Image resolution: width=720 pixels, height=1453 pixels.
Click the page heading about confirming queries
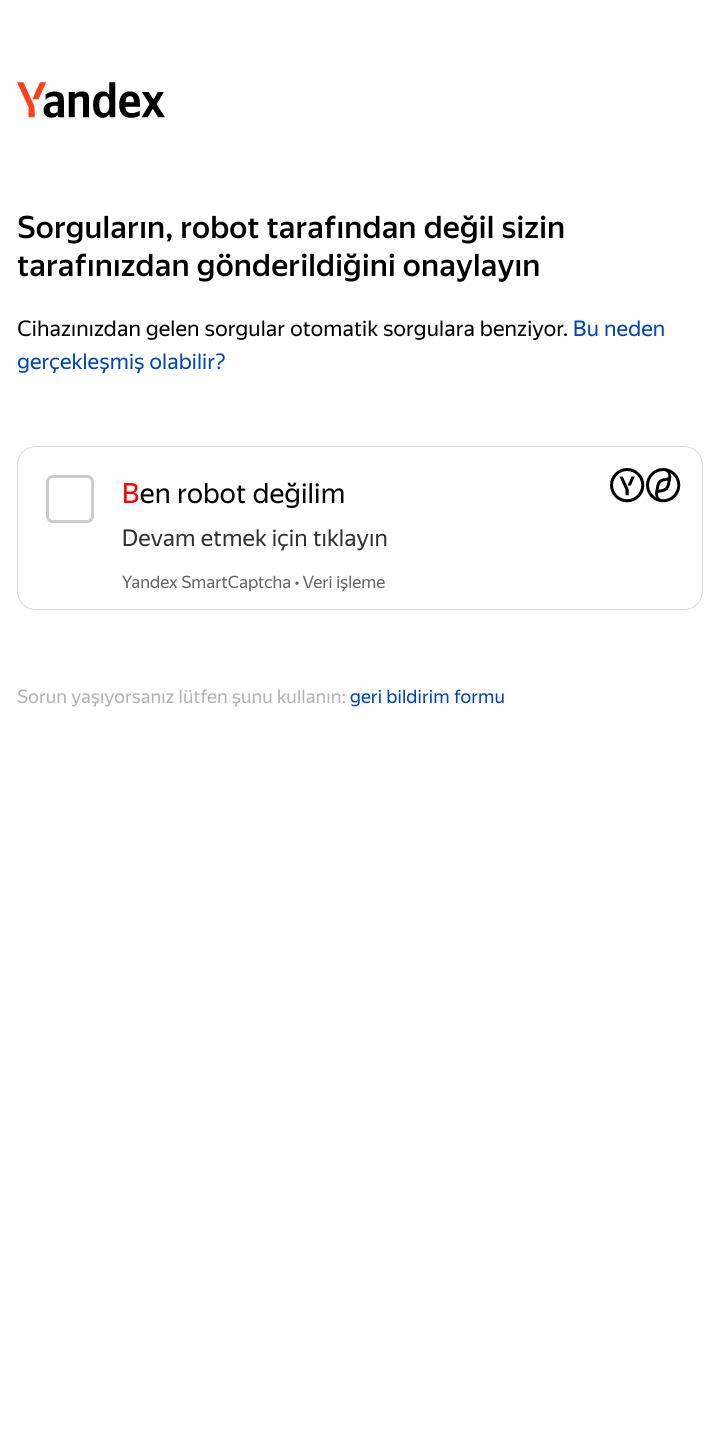pyautogui.click(x=290, y=246)
